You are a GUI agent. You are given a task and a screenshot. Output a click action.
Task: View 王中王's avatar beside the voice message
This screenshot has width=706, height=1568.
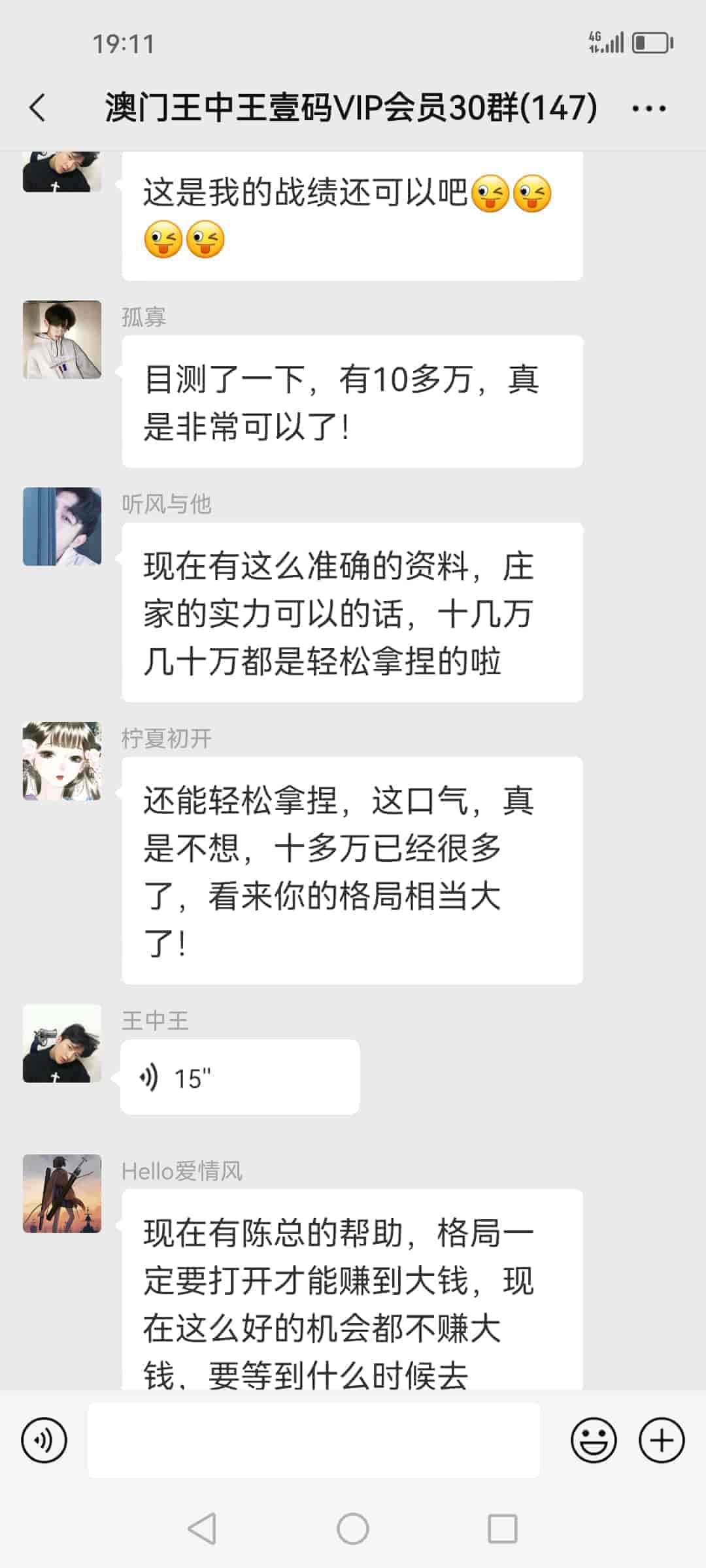(62, 1043)
